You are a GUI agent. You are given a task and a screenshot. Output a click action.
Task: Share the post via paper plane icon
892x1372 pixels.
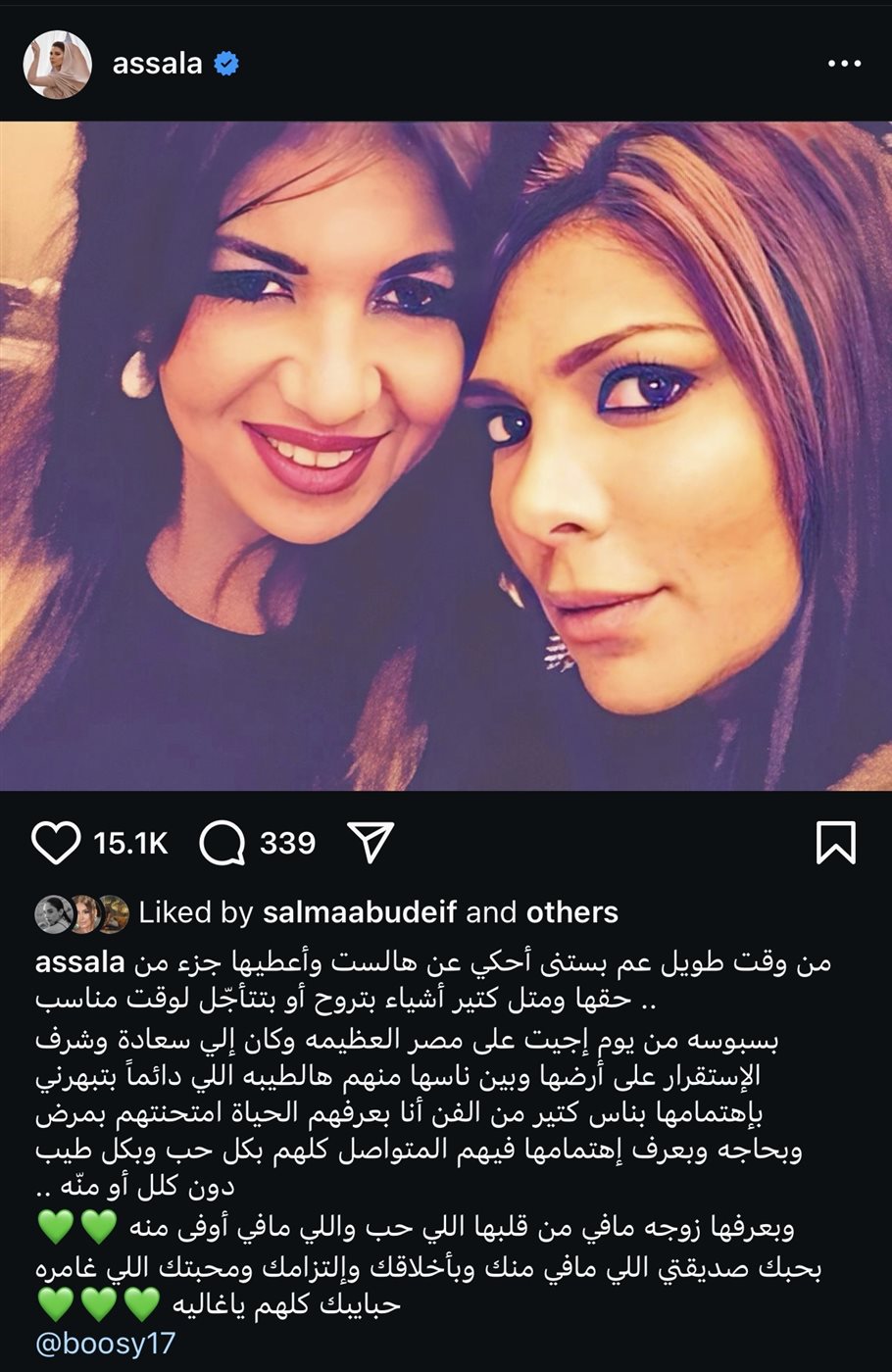tap(372, 843)
